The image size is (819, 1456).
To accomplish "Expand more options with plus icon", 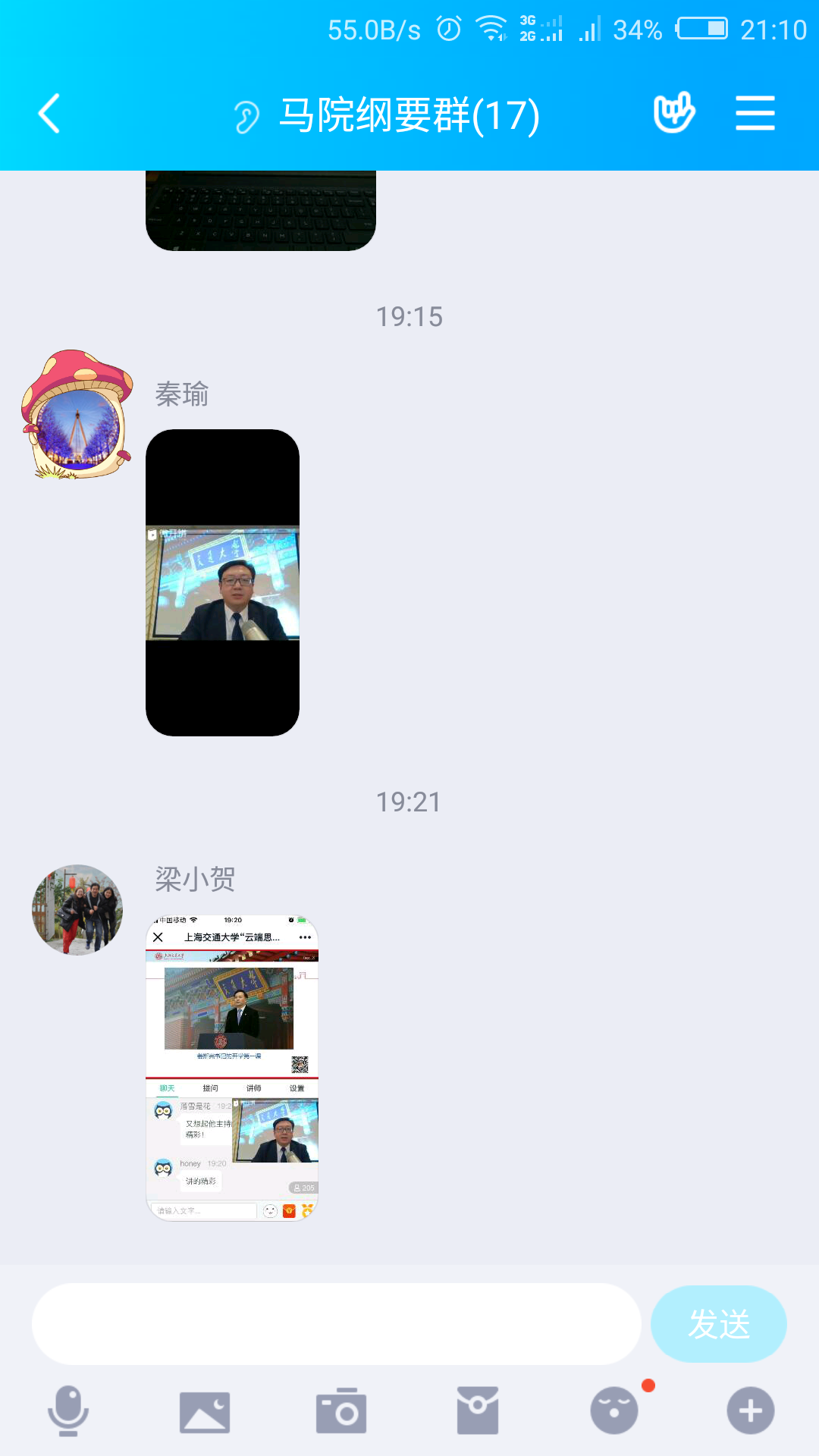I will pyautogui.click(x=751, y=1411).
